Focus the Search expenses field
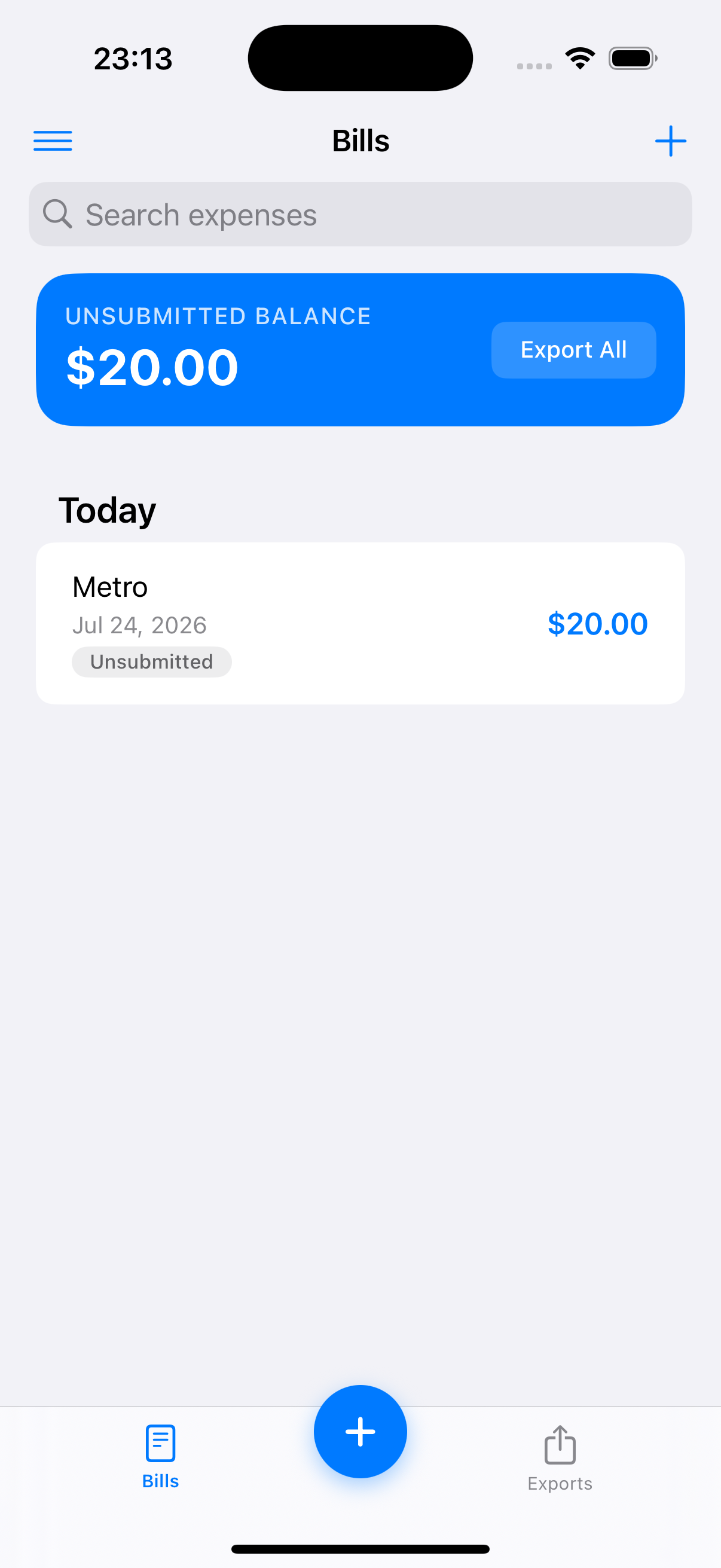Viewport: 721px width, 1568px height. tap(360, 214)
